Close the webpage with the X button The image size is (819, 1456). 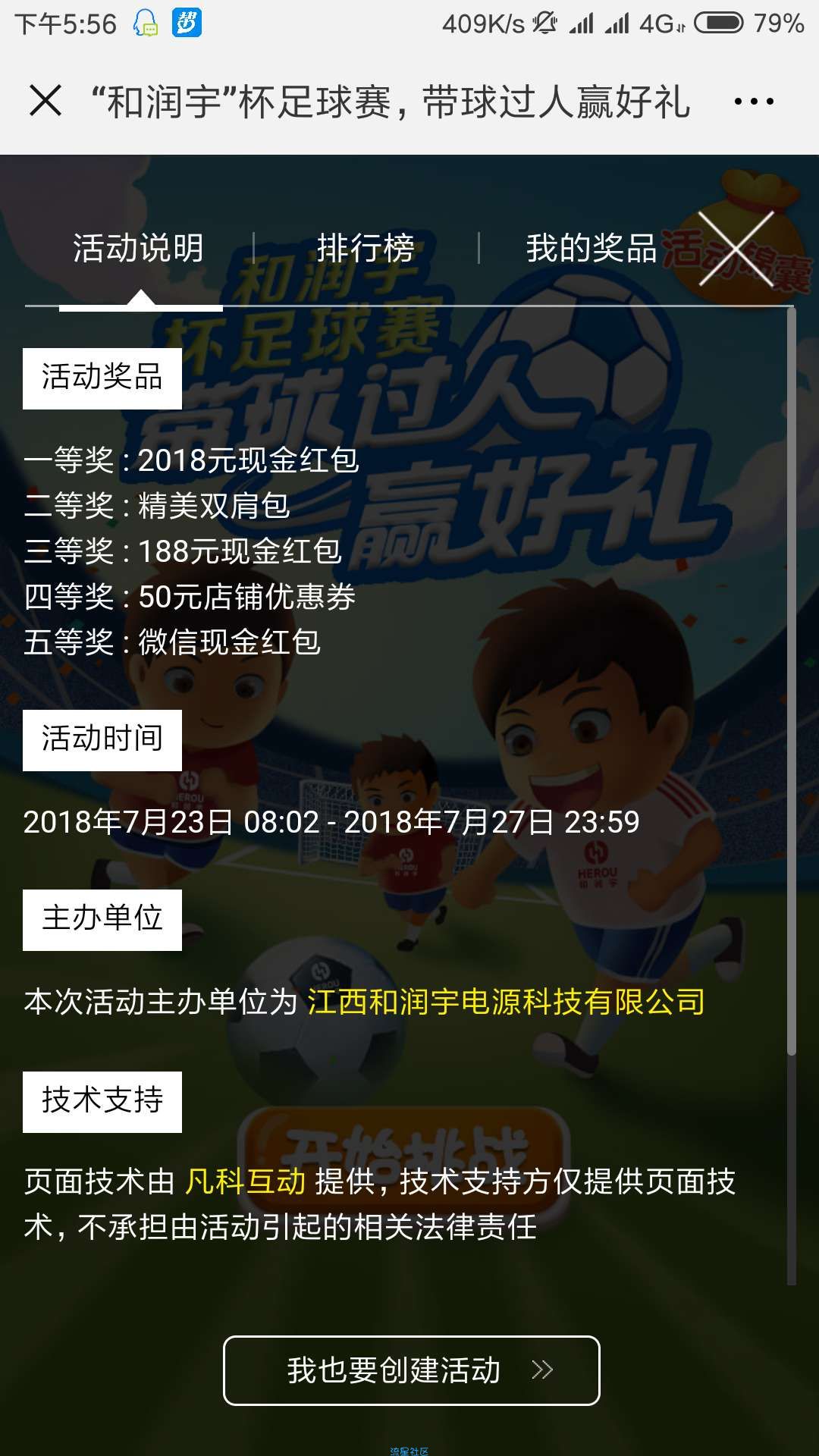[45, 101]
